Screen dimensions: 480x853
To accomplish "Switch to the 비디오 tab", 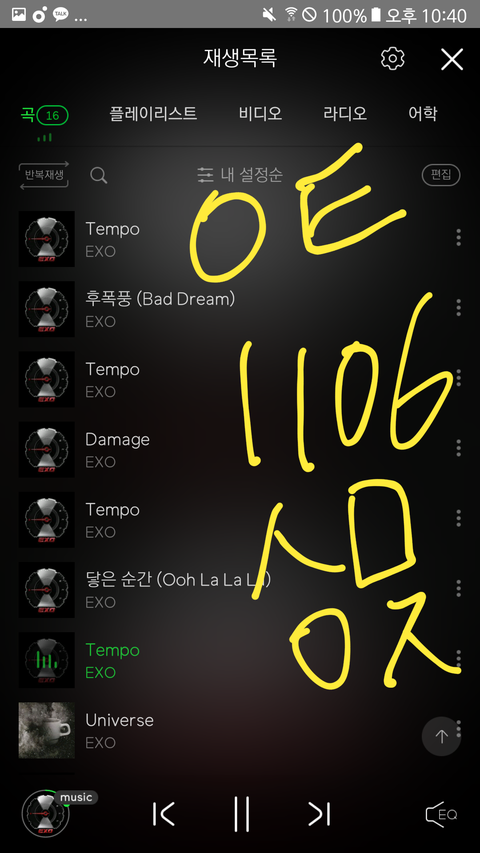I will (x=260, y=113).
